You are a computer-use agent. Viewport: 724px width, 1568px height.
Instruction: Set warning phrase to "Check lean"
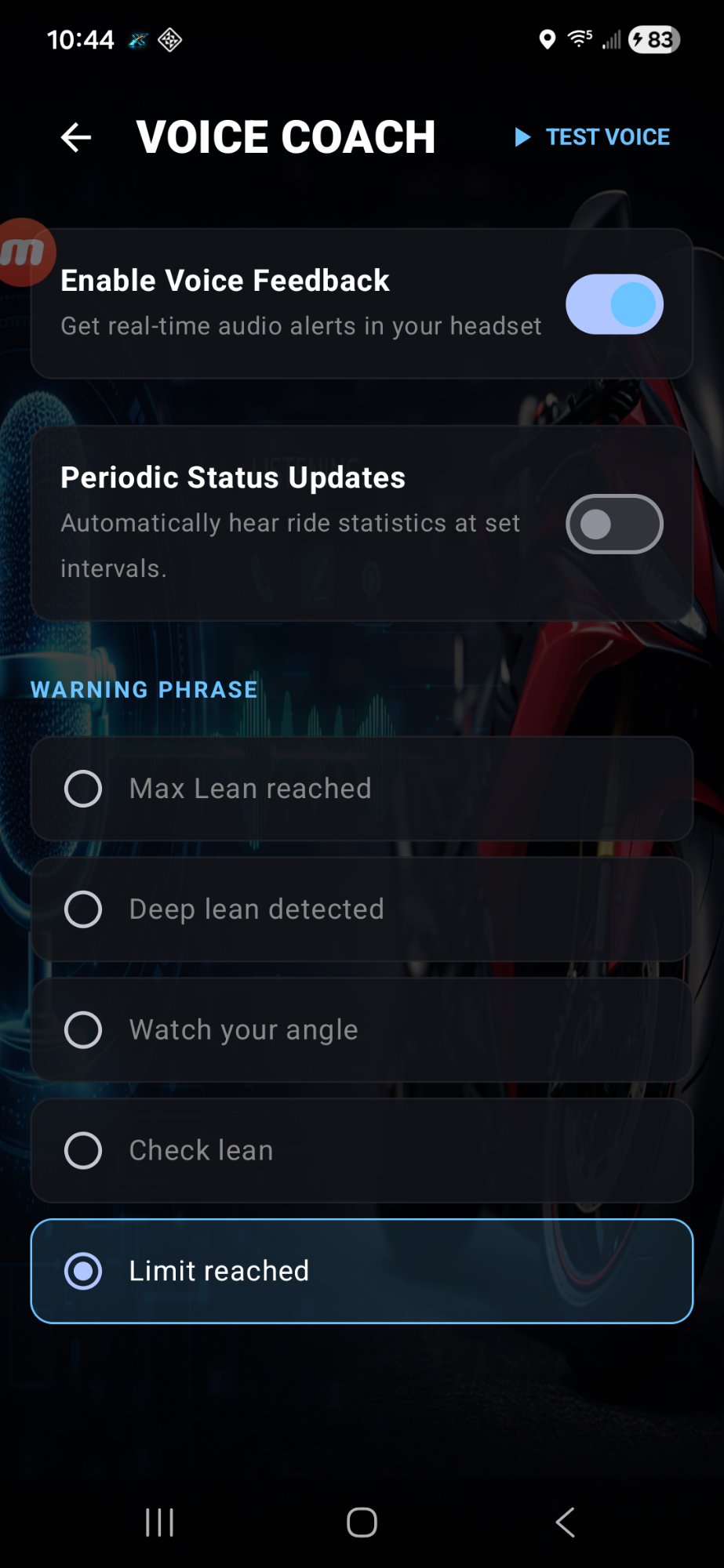[x=362, y=1151]
